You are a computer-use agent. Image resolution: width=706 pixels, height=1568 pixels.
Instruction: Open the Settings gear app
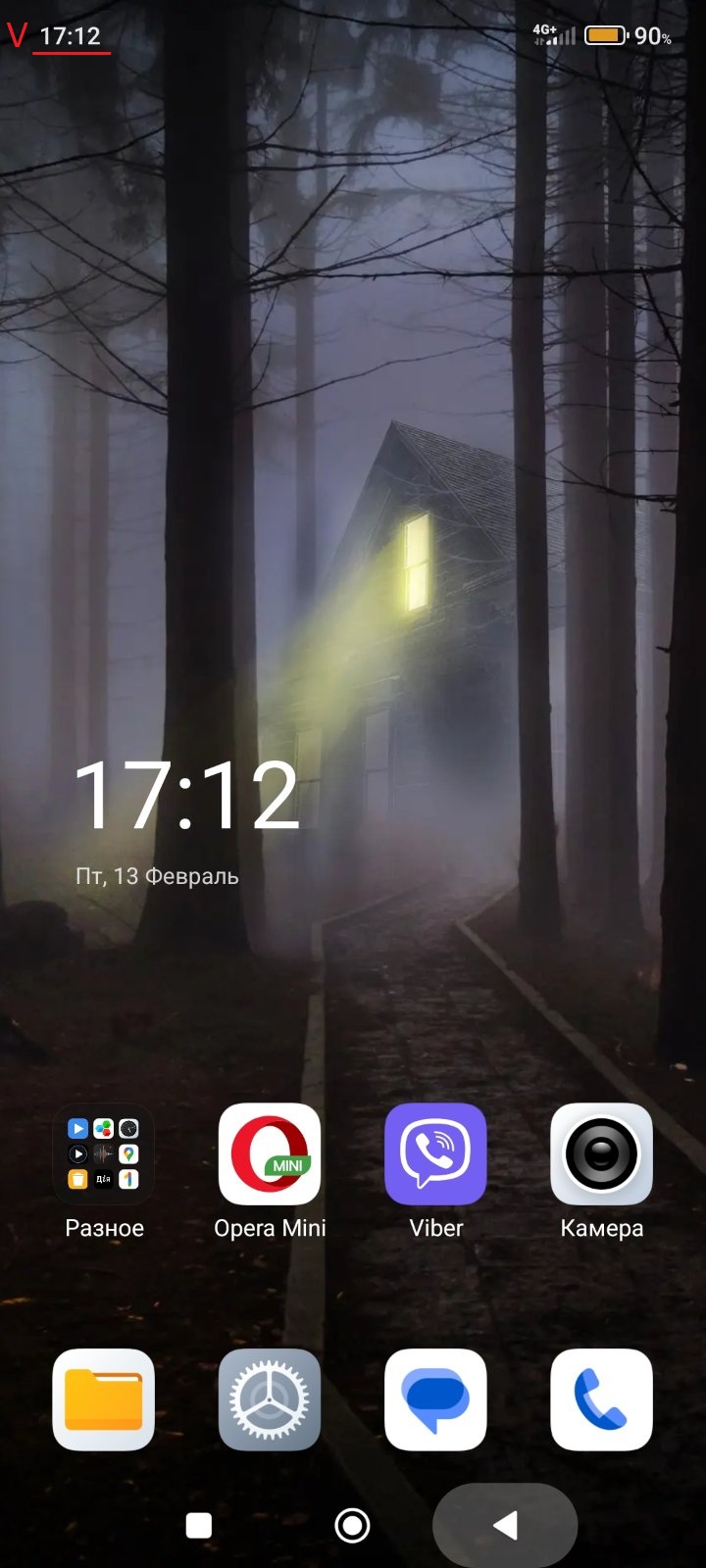(270, 1399)
